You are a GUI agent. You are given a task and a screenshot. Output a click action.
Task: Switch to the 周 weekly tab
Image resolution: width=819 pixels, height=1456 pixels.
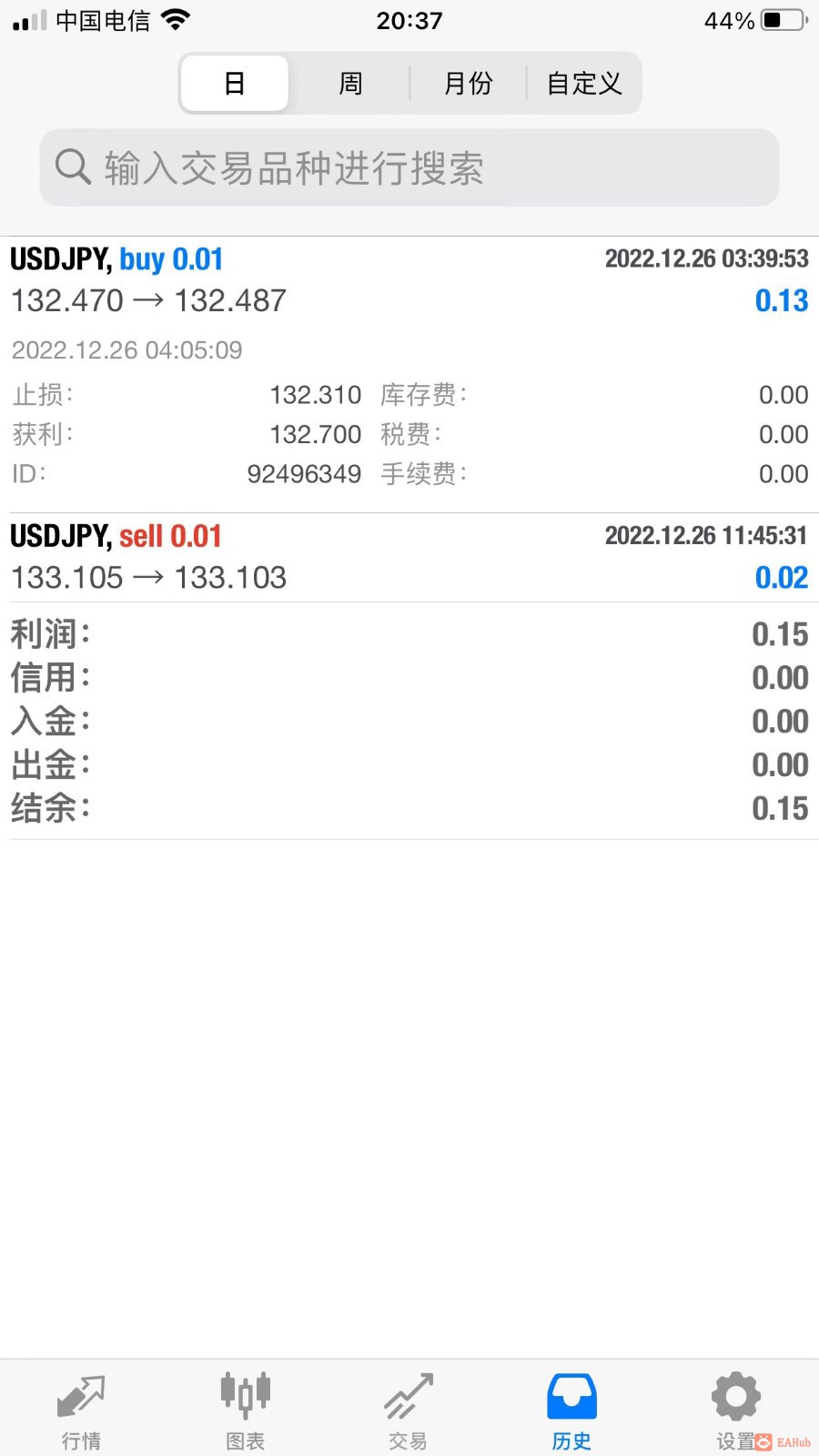(350, 83)
